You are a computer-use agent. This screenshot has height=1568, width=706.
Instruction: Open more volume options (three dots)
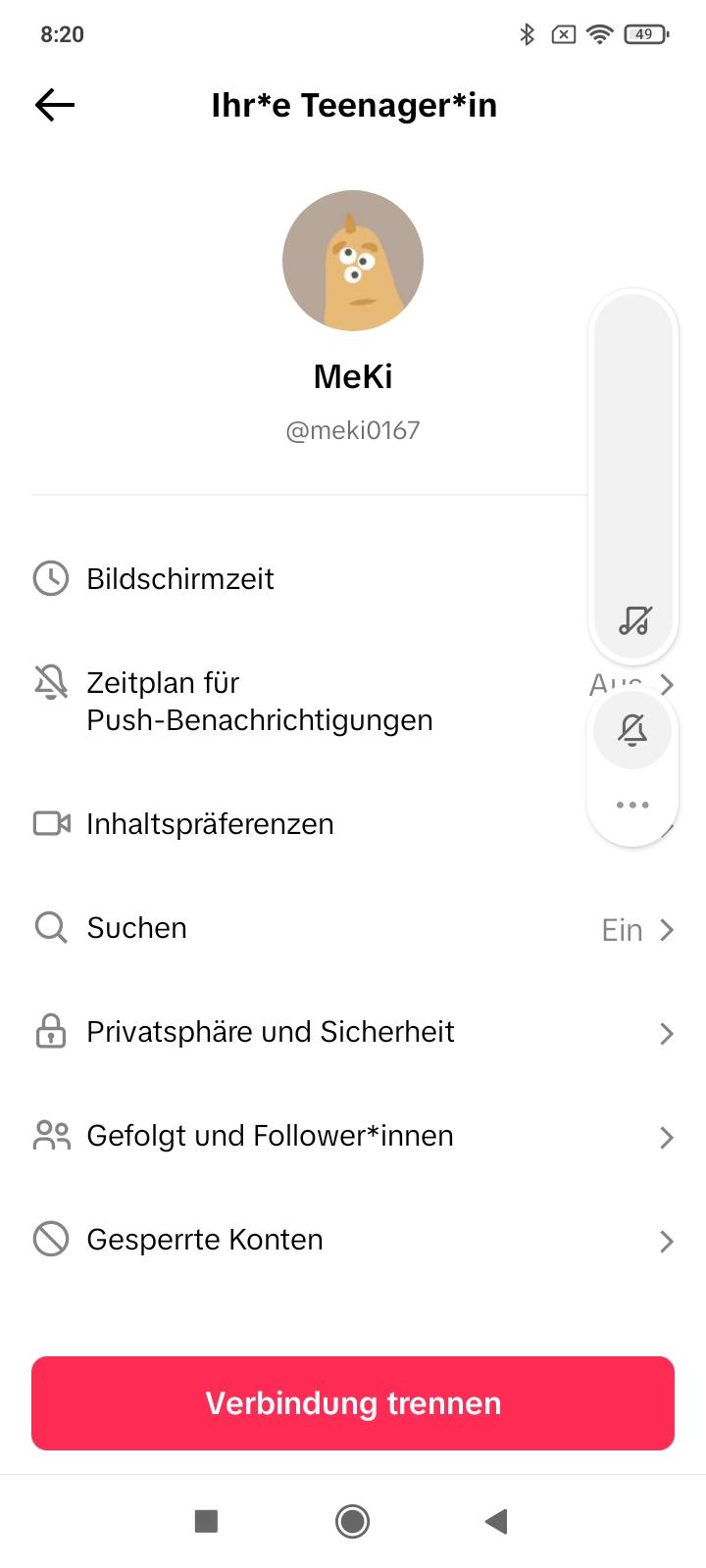tap(632, 805)
